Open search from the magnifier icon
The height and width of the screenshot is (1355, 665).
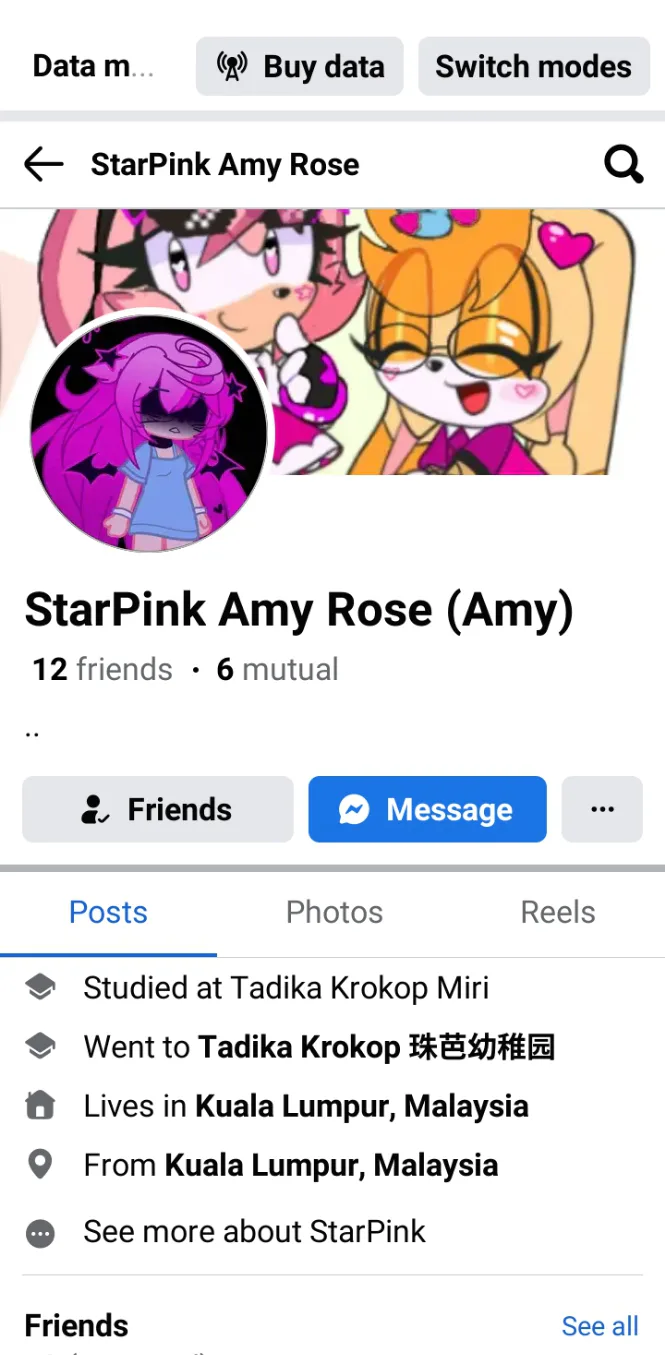tap(623, 165)
